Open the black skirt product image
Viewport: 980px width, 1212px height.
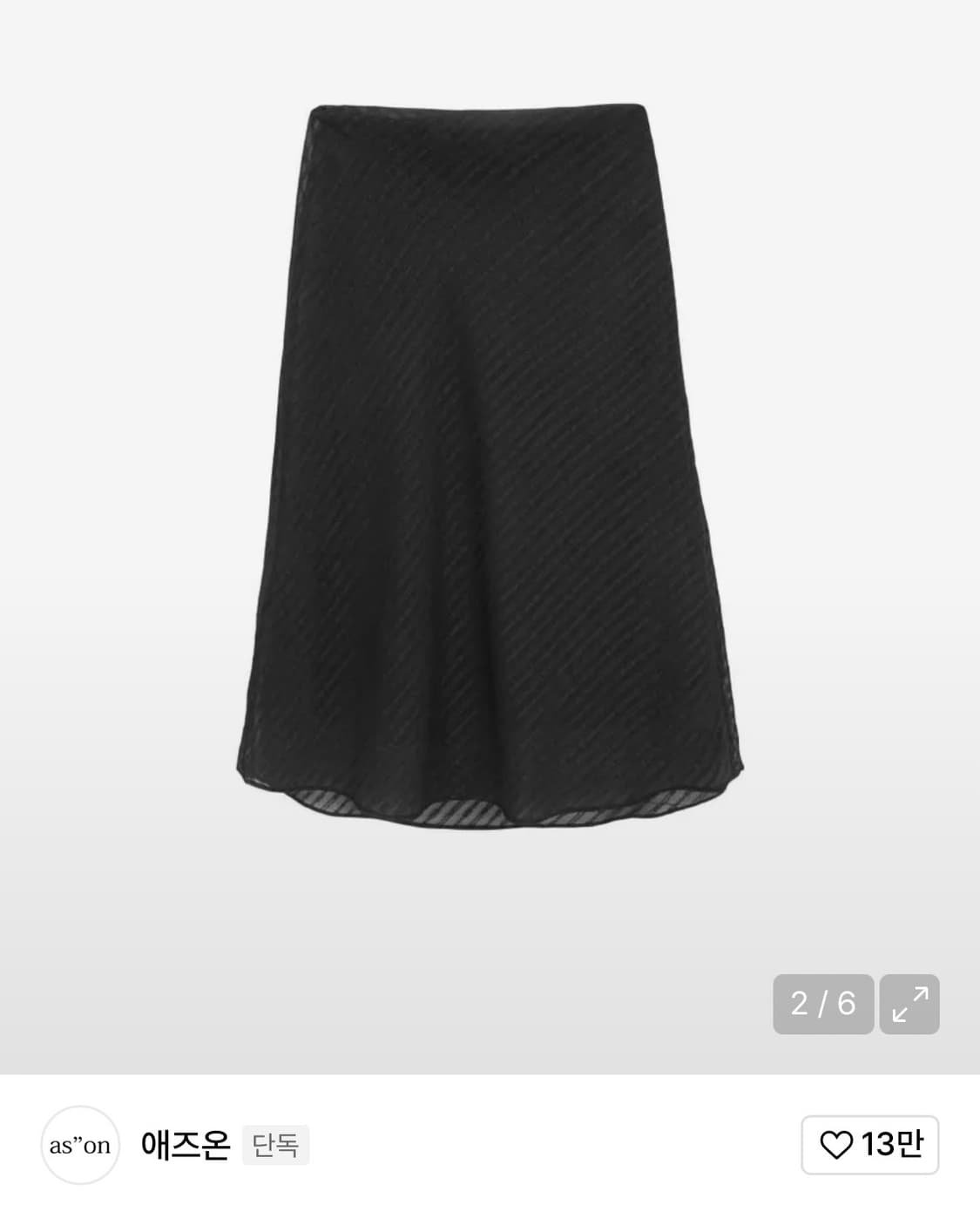(490, 466)
